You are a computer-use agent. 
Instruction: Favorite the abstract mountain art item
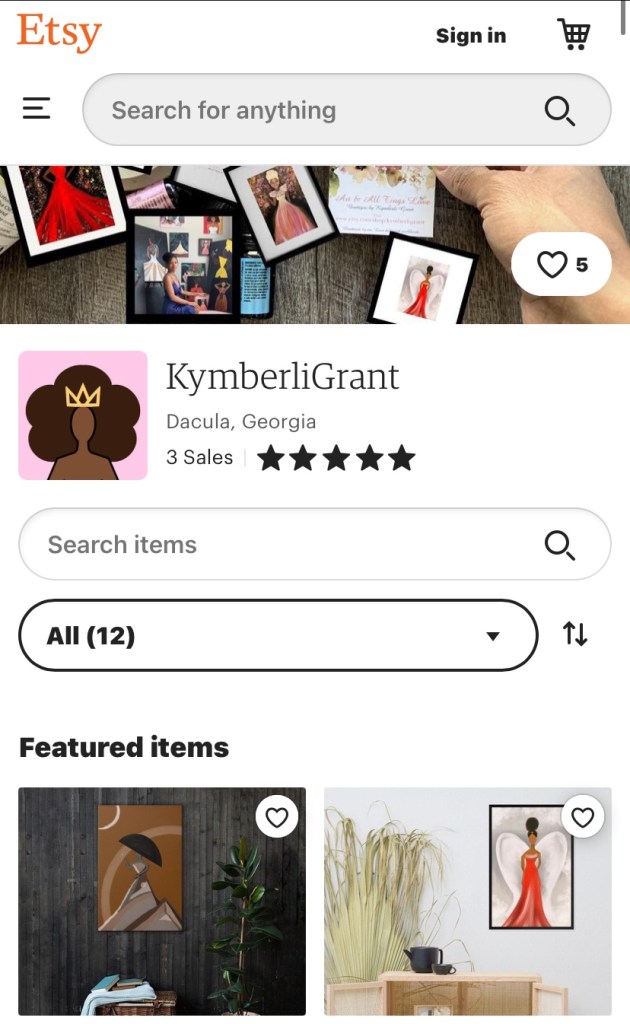[277, 818]
